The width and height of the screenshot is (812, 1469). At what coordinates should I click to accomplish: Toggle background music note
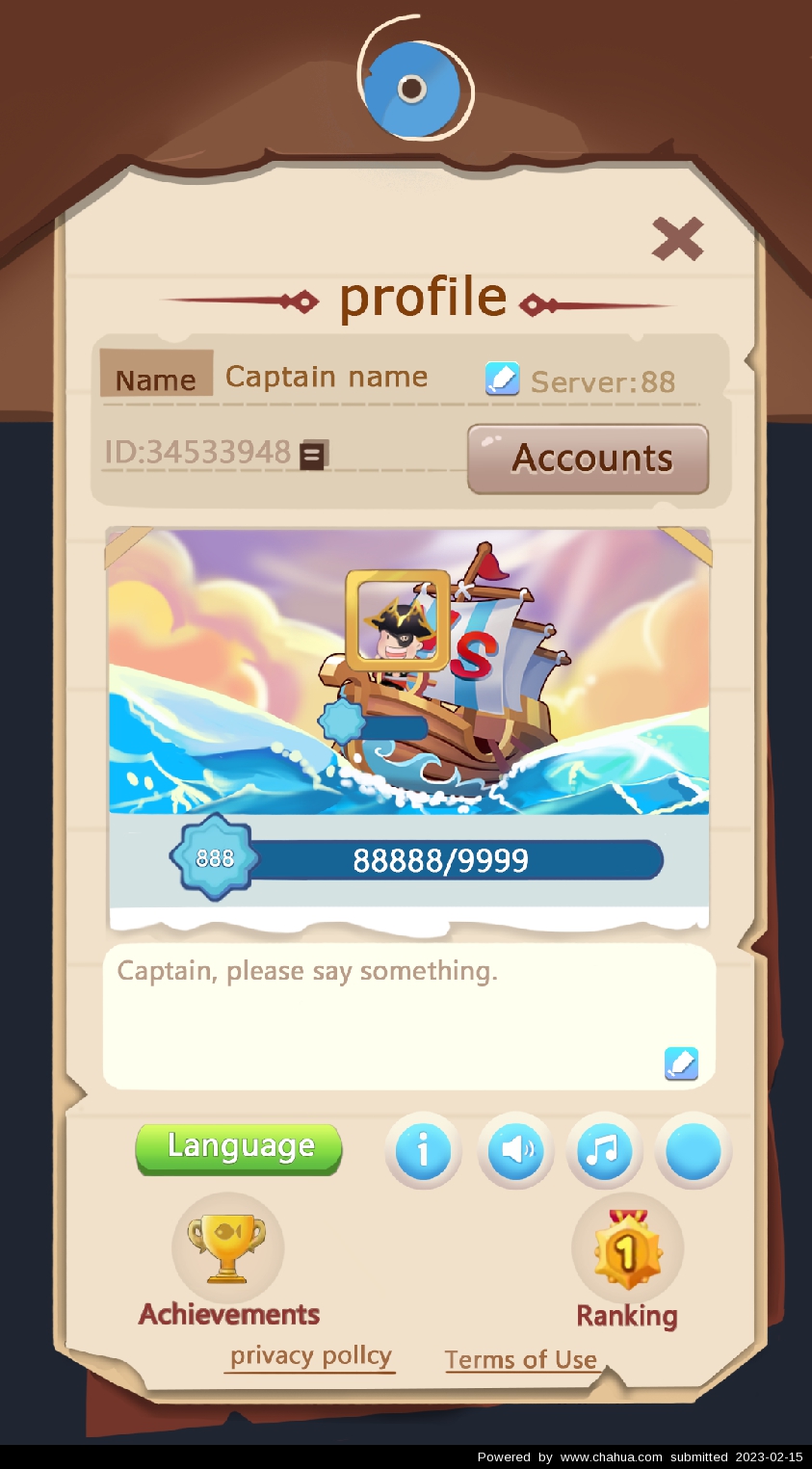604,1150
